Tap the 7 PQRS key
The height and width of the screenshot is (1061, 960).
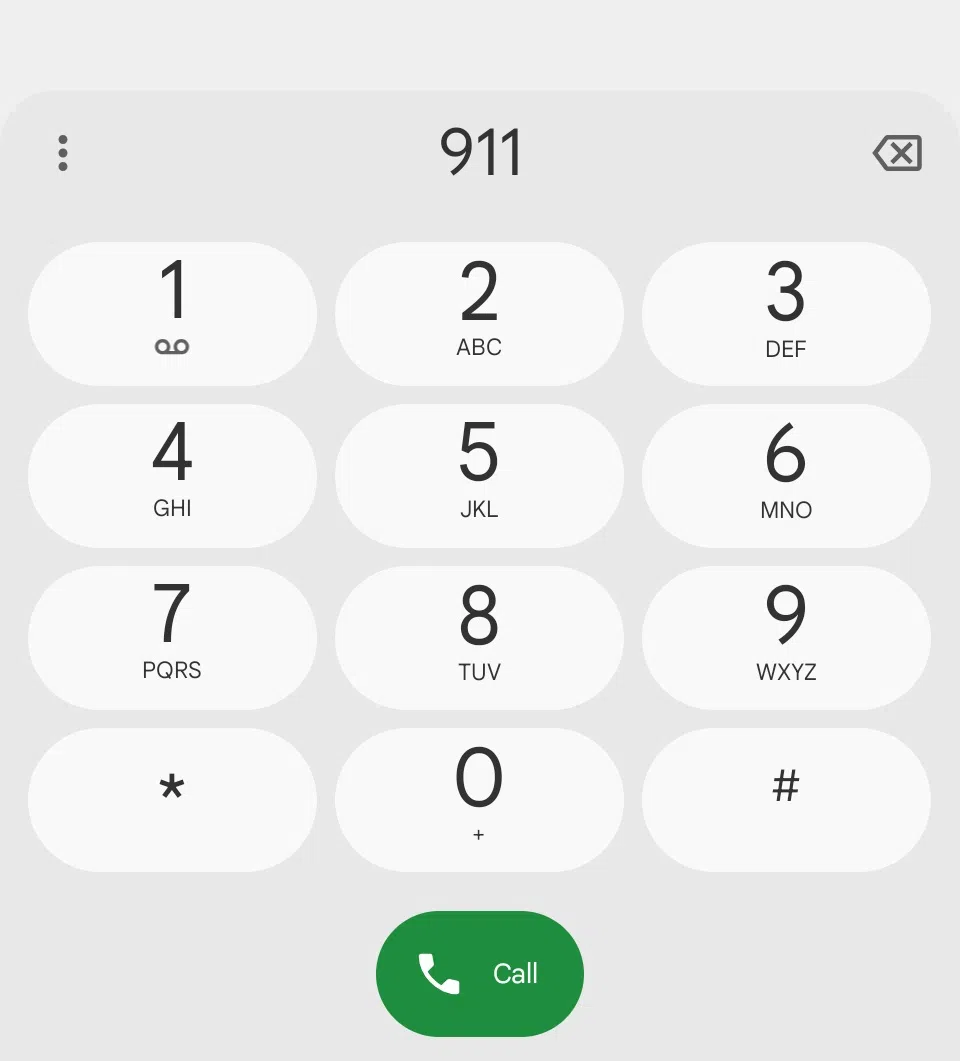172,637
